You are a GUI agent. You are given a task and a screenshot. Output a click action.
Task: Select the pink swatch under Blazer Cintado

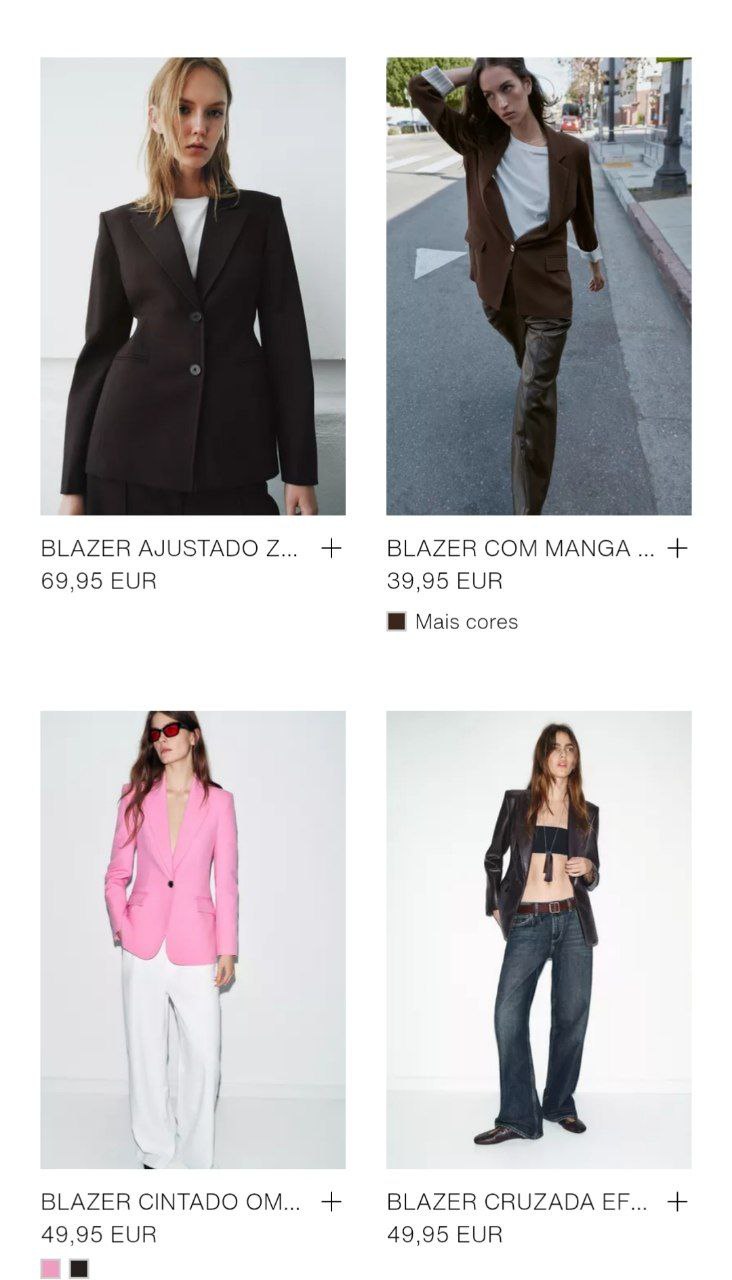51,1268
